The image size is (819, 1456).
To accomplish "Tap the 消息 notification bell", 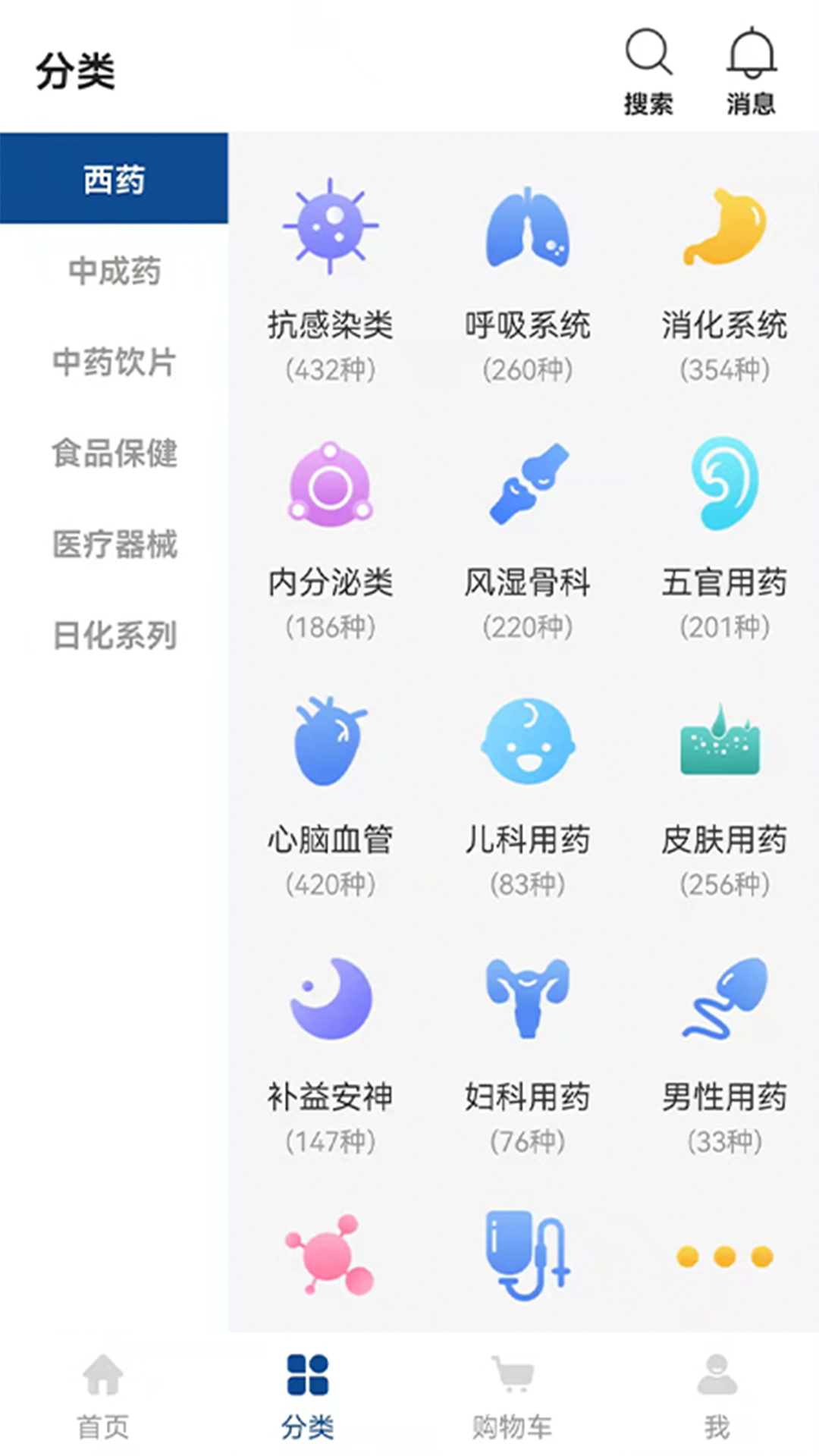I will click(x=751, y=53).
